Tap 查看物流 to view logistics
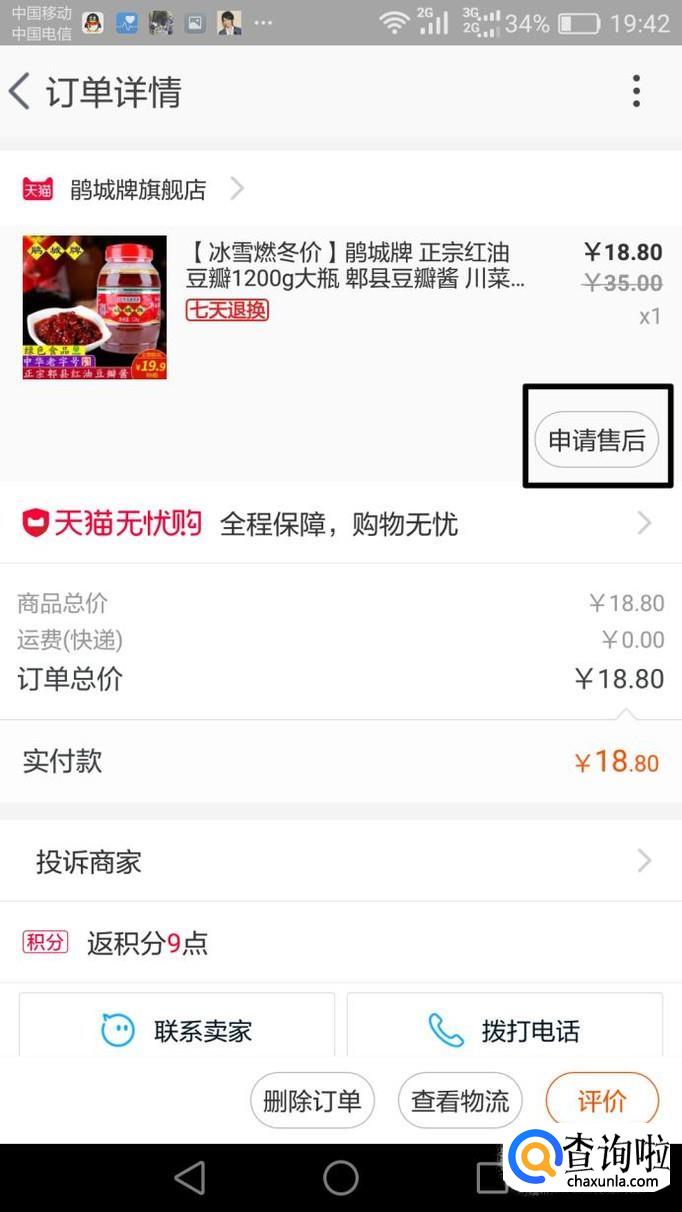Image resolution: width=682 pixels, height=1212 pixels. 460,1101
